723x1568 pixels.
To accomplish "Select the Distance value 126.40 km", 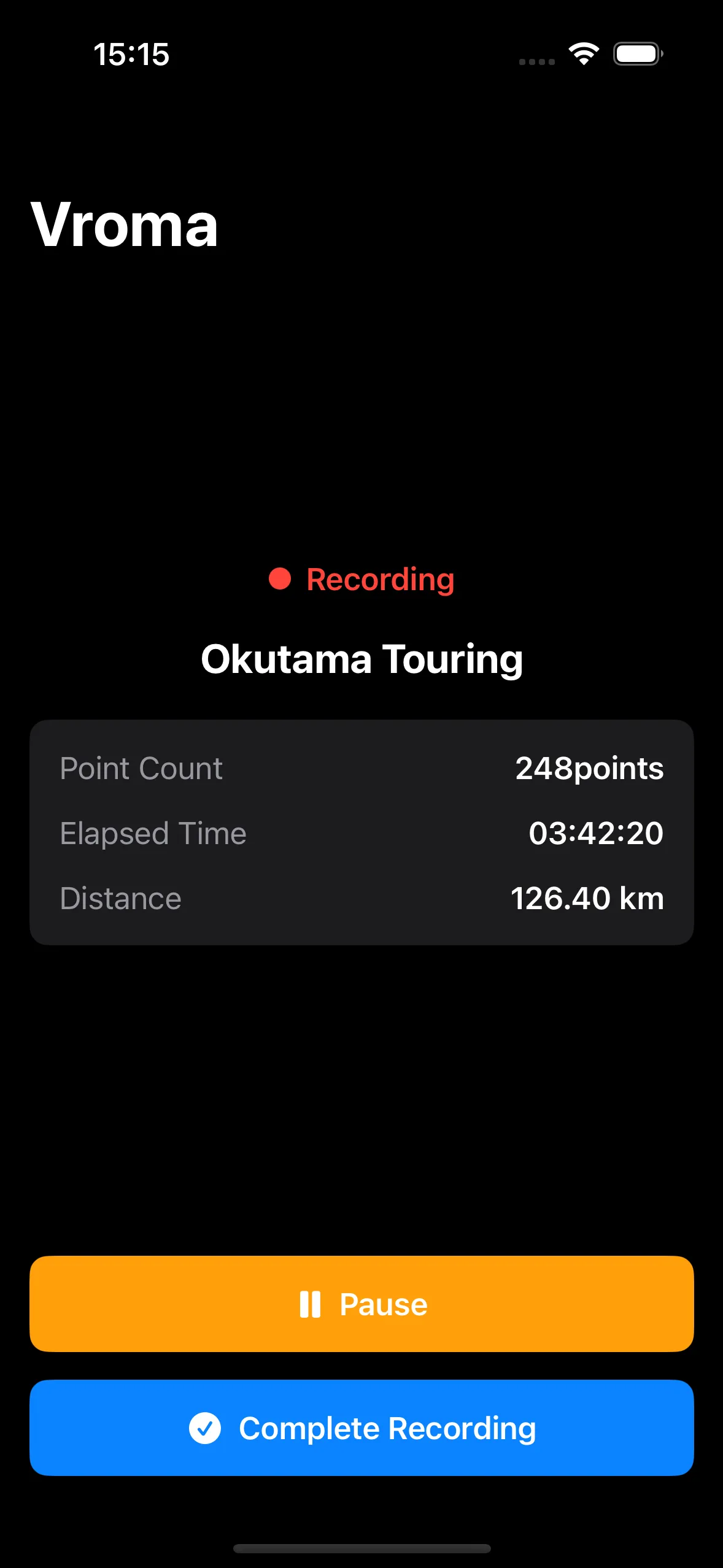I will coord(587,897).
